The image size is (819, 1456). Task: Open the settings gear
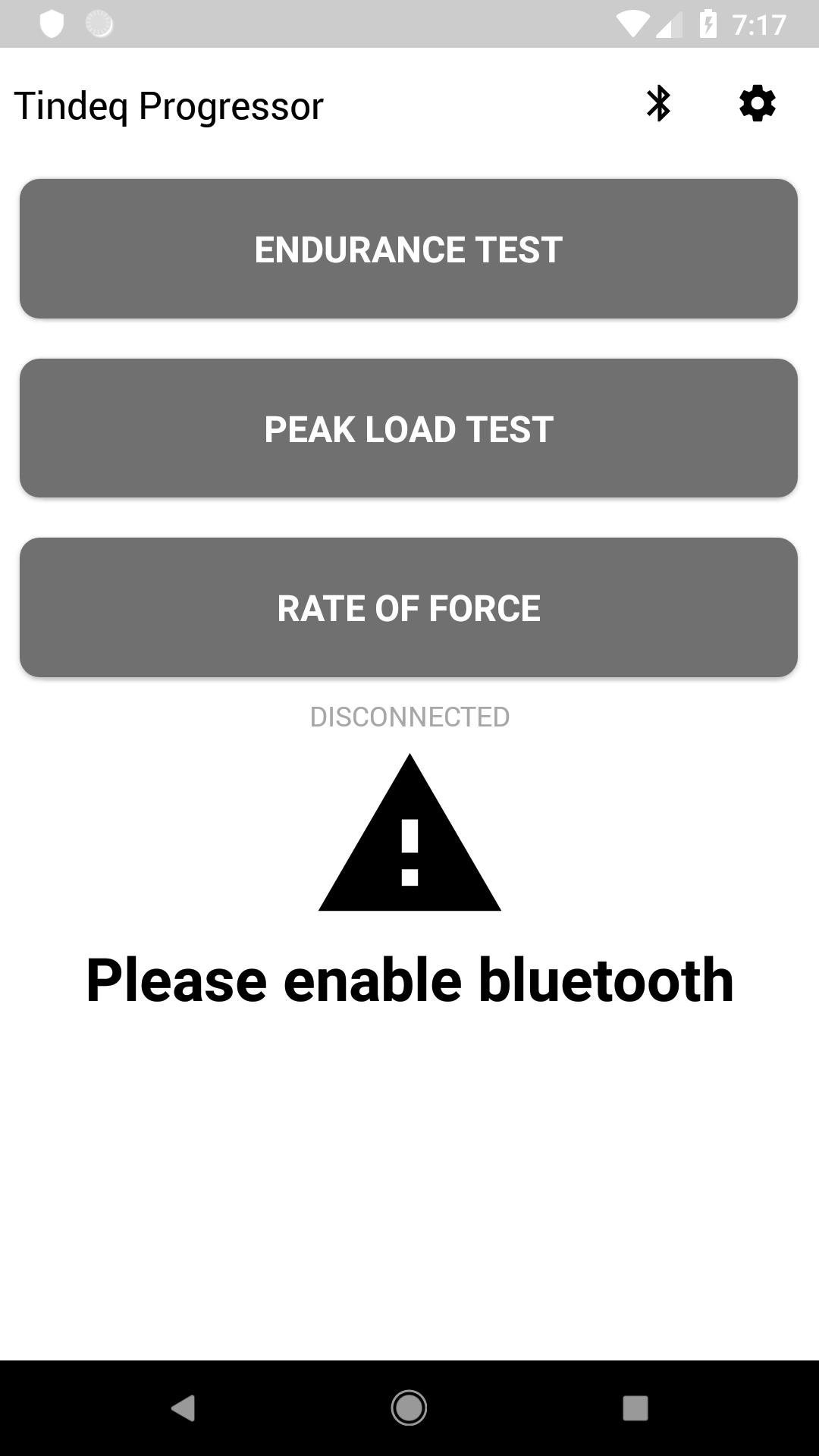pos(758,104)
